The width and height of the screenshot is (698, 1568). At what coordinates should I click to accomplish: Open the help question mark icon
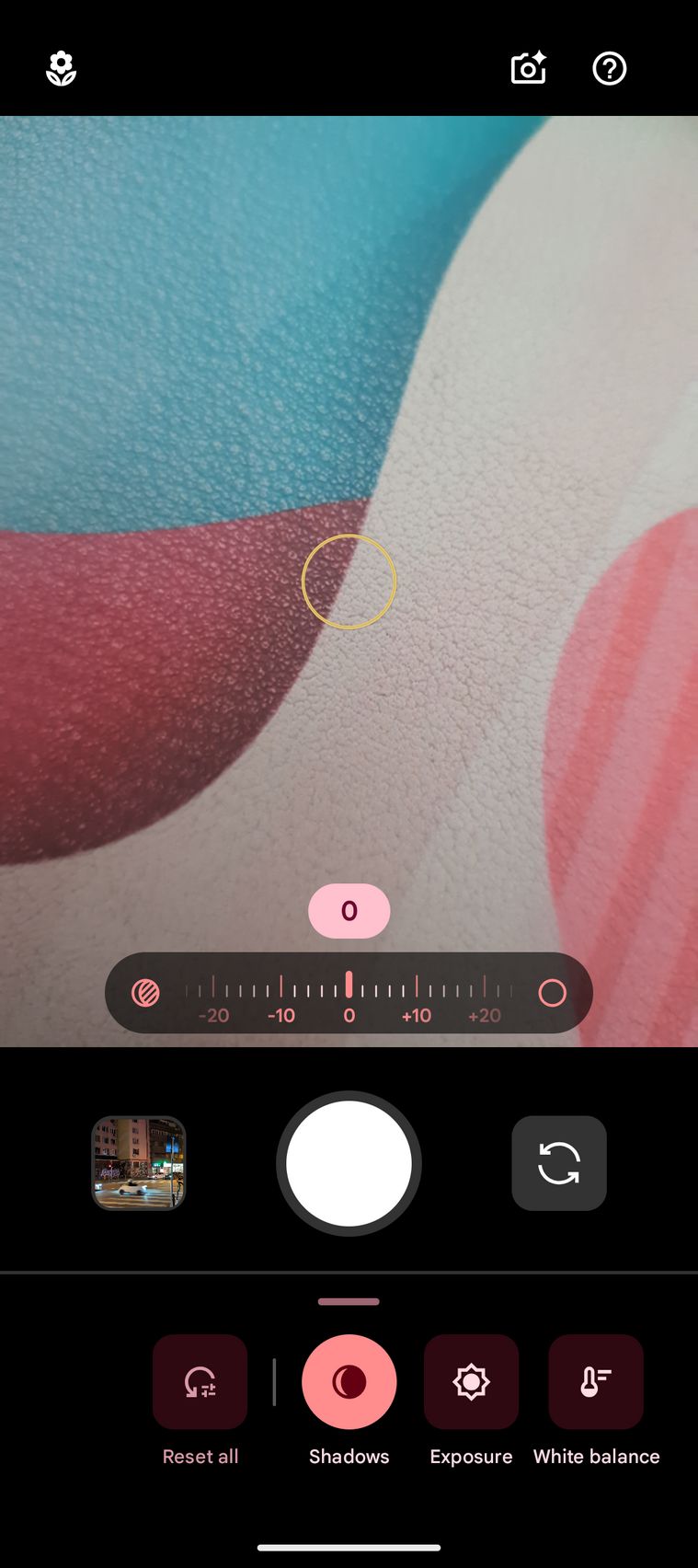click(x=609, y=69)
